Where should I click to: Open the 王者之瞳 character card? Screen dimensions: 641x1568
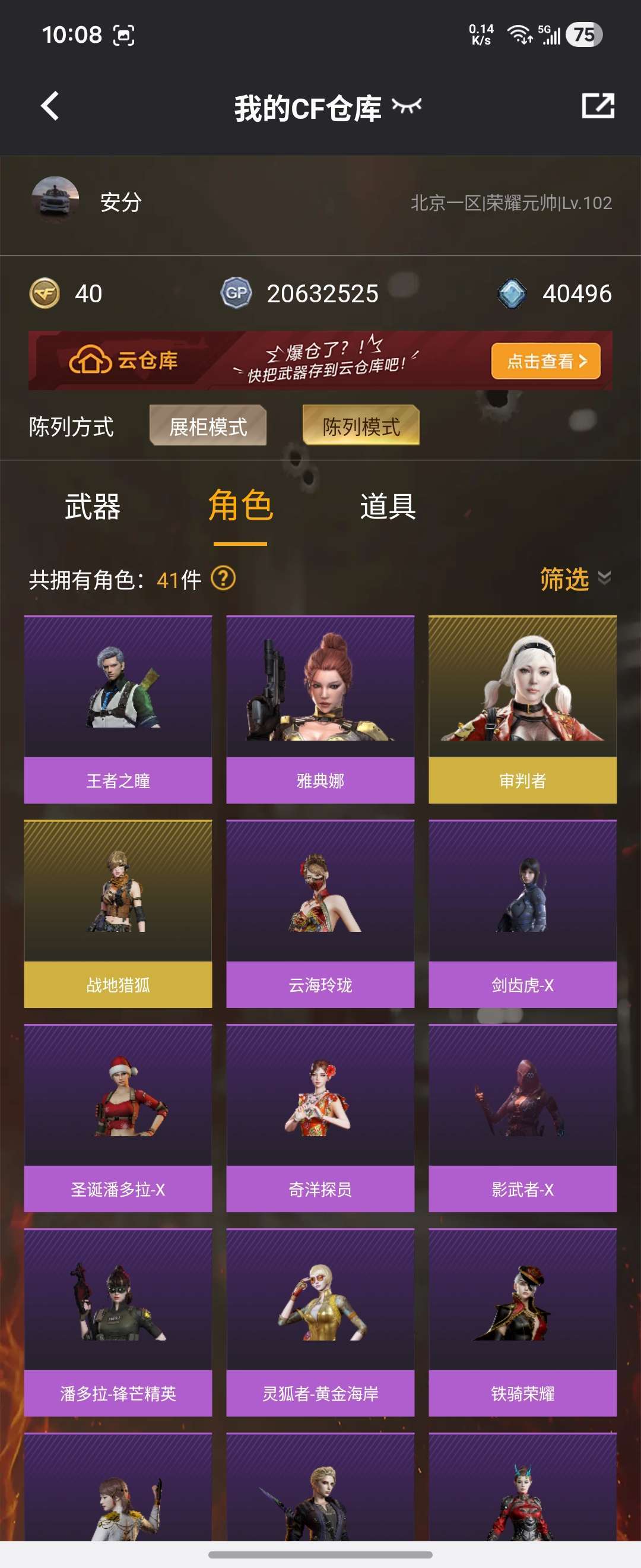118,709
